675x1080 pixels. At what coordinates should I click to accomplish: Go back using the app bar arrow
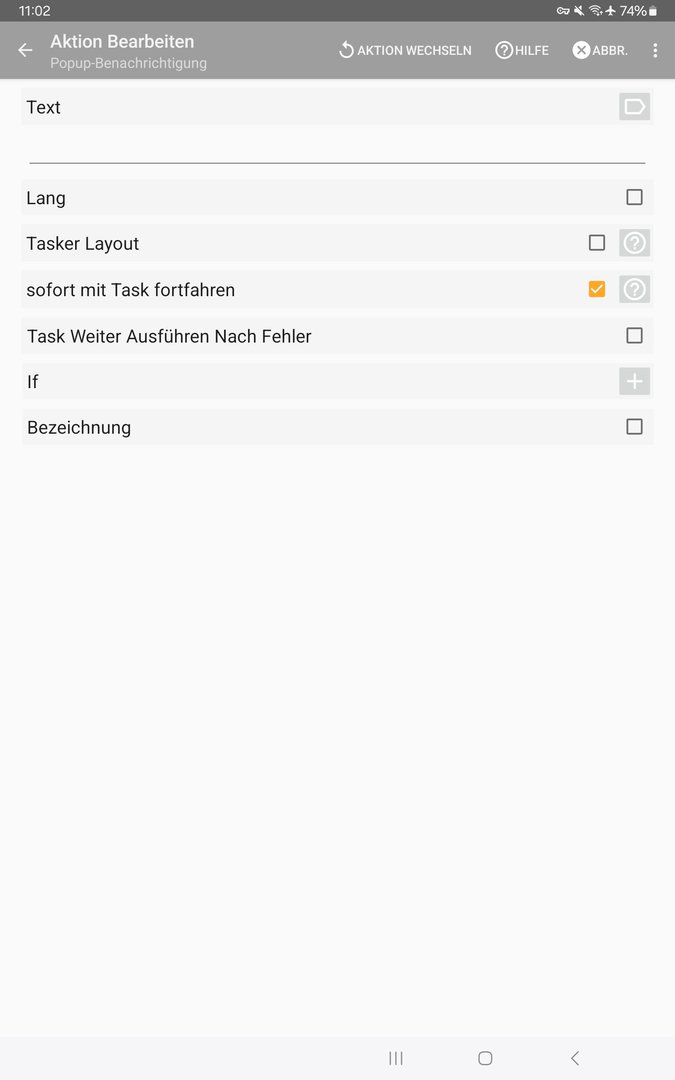point(25,50)
